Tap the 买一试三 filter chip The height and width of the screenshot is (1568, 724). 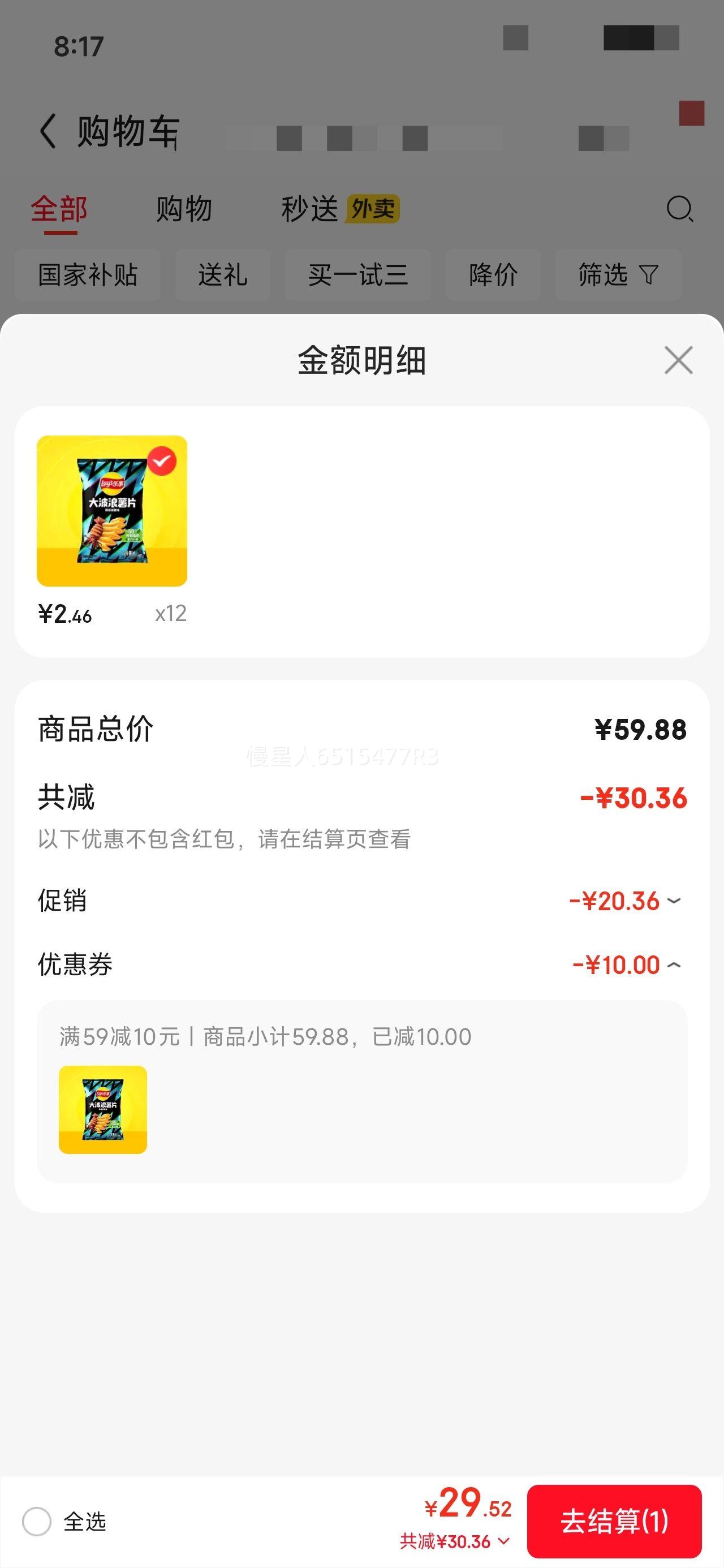tap(357, 275)
